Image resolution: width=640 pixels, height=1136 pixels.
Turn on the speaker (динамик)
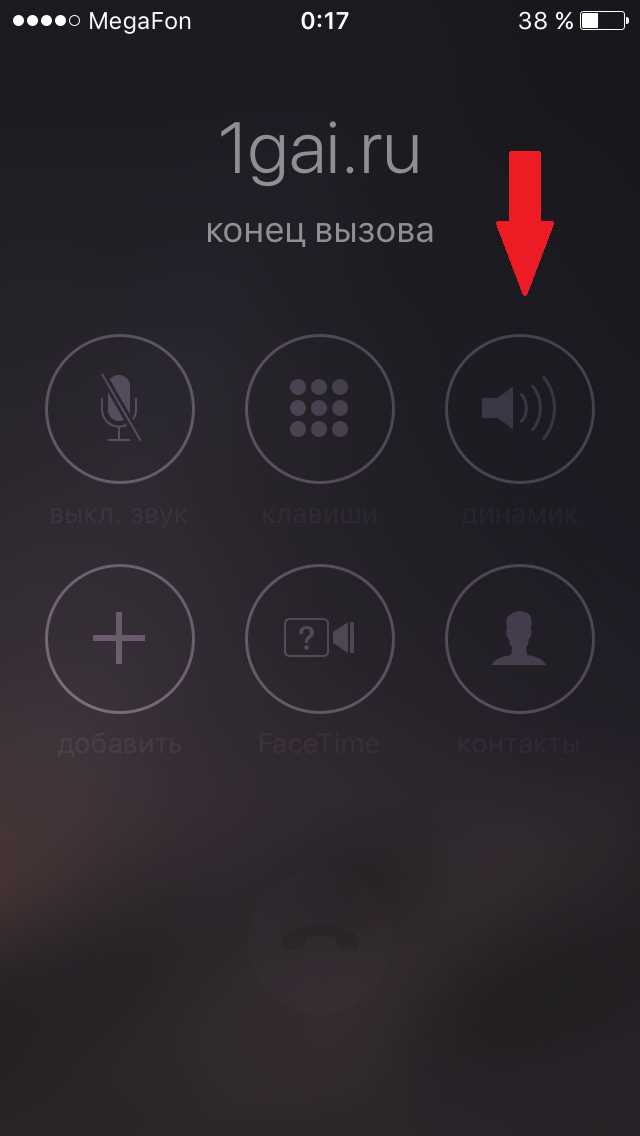pos(520,409)
